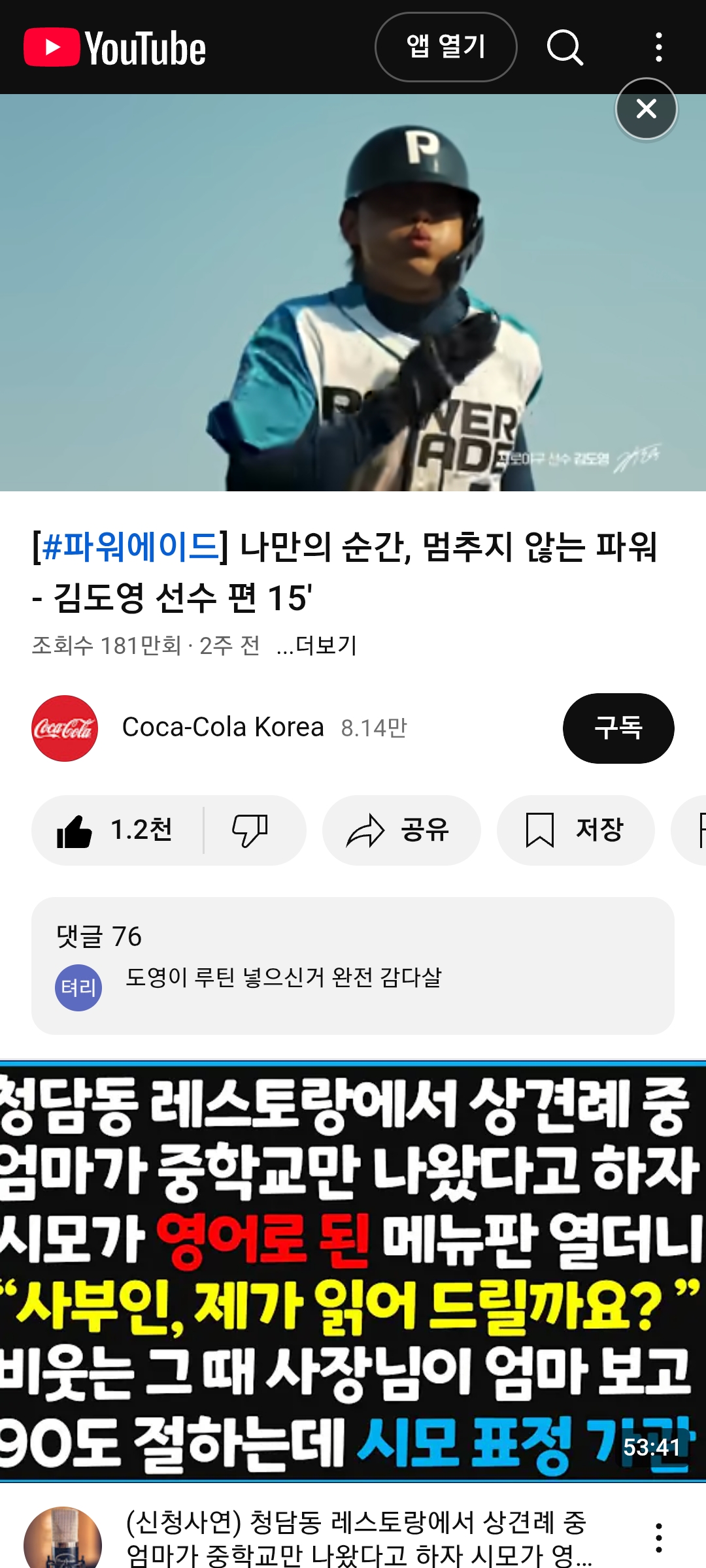
Task: Expand description with ...더보기
Action: click(317, 645)
